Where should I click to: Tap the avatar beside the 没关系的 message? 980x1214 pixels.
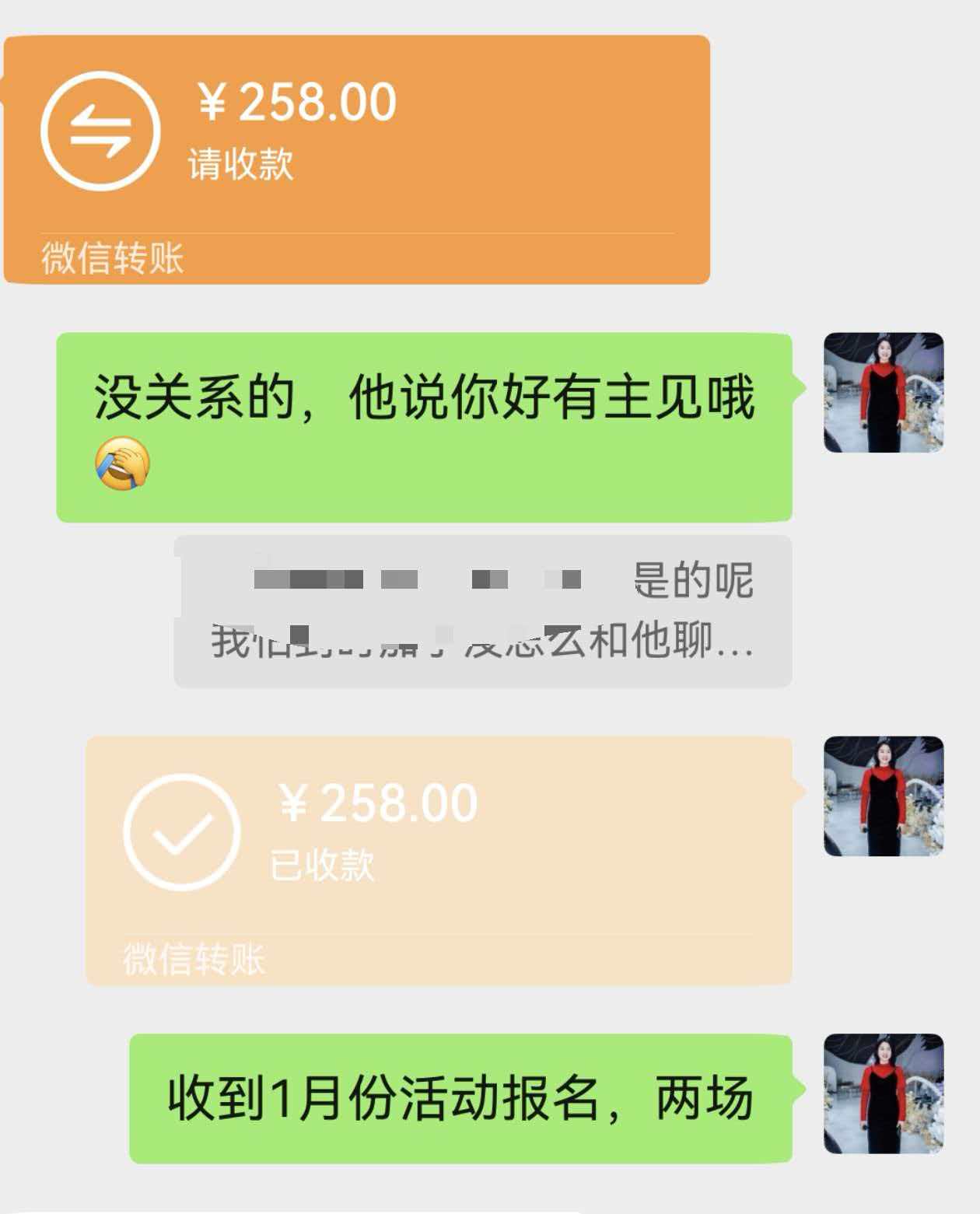coord(883,393)
